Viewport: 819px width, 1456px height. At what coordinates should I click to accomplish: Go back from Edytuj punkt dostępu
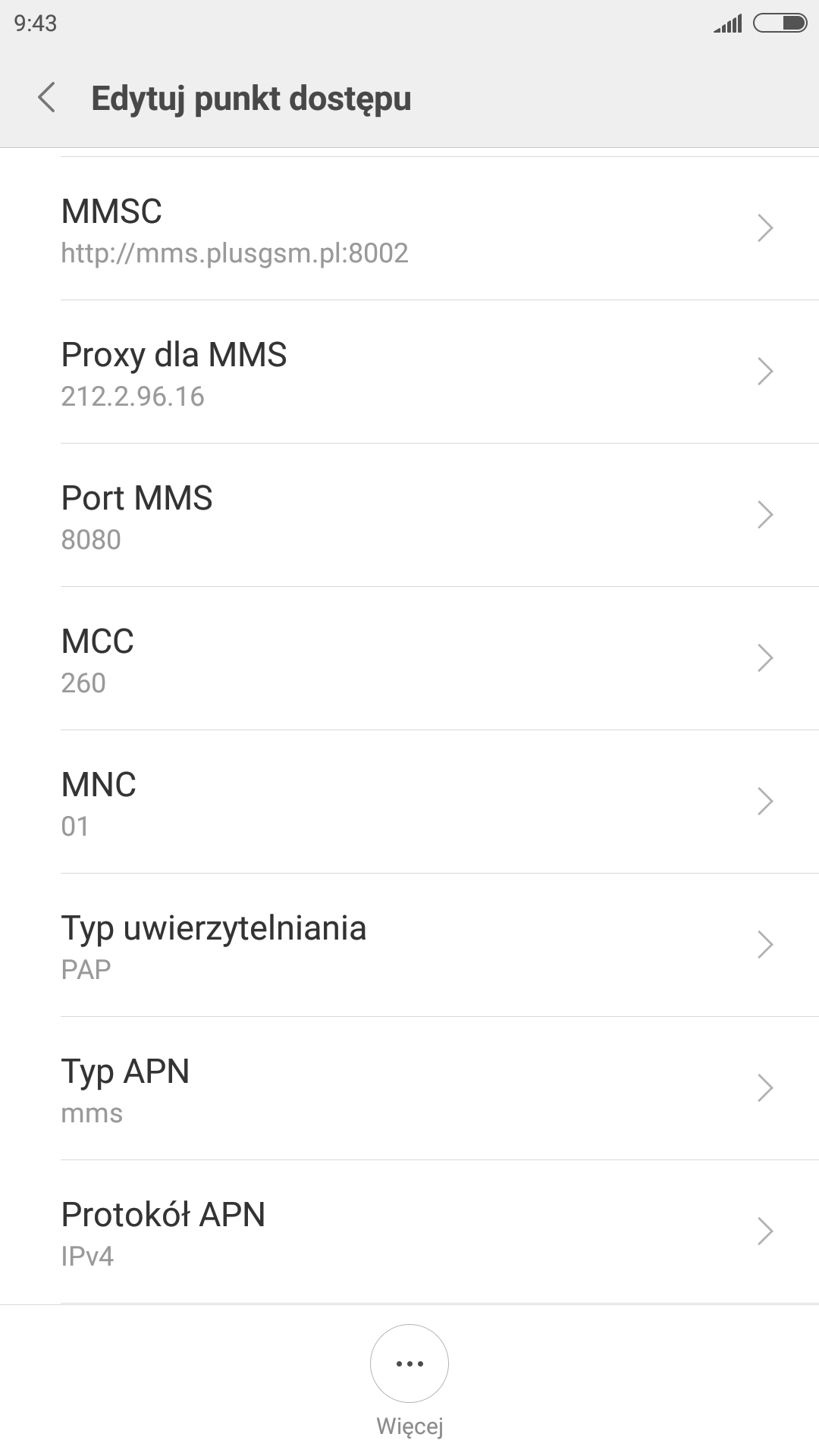point(47,99)
